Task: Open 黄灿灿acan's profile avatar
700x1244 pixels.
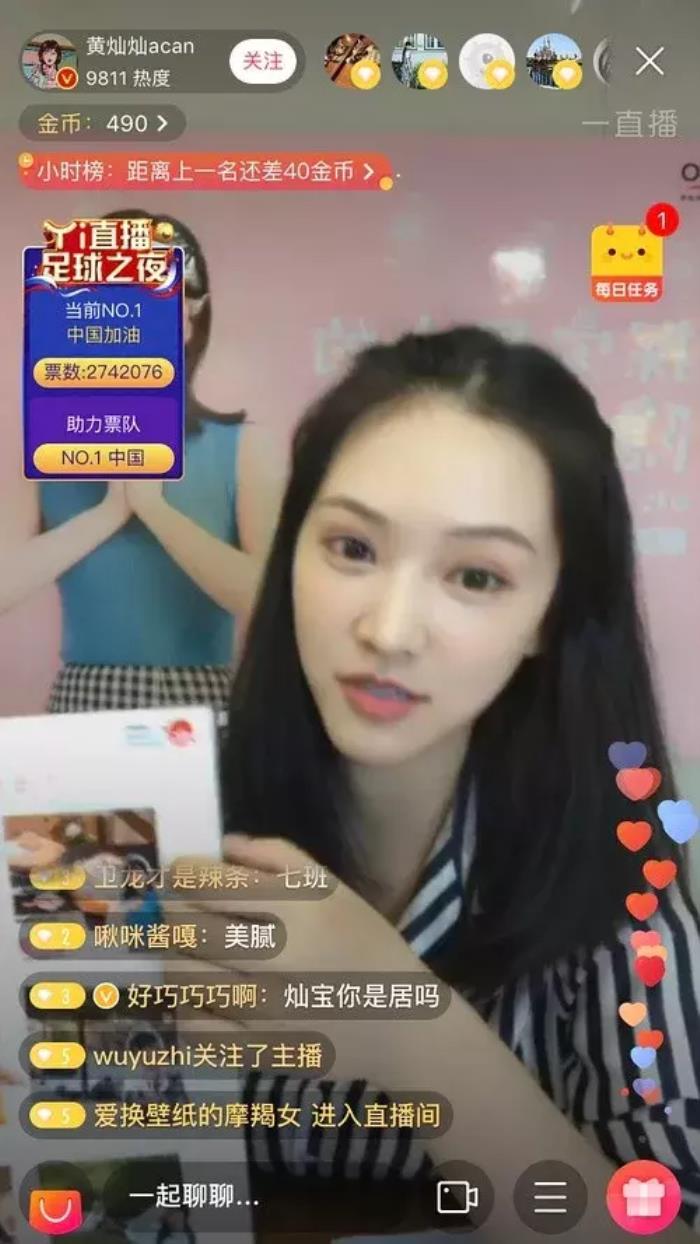Action: pyautogui.click(x=49, y=62)
